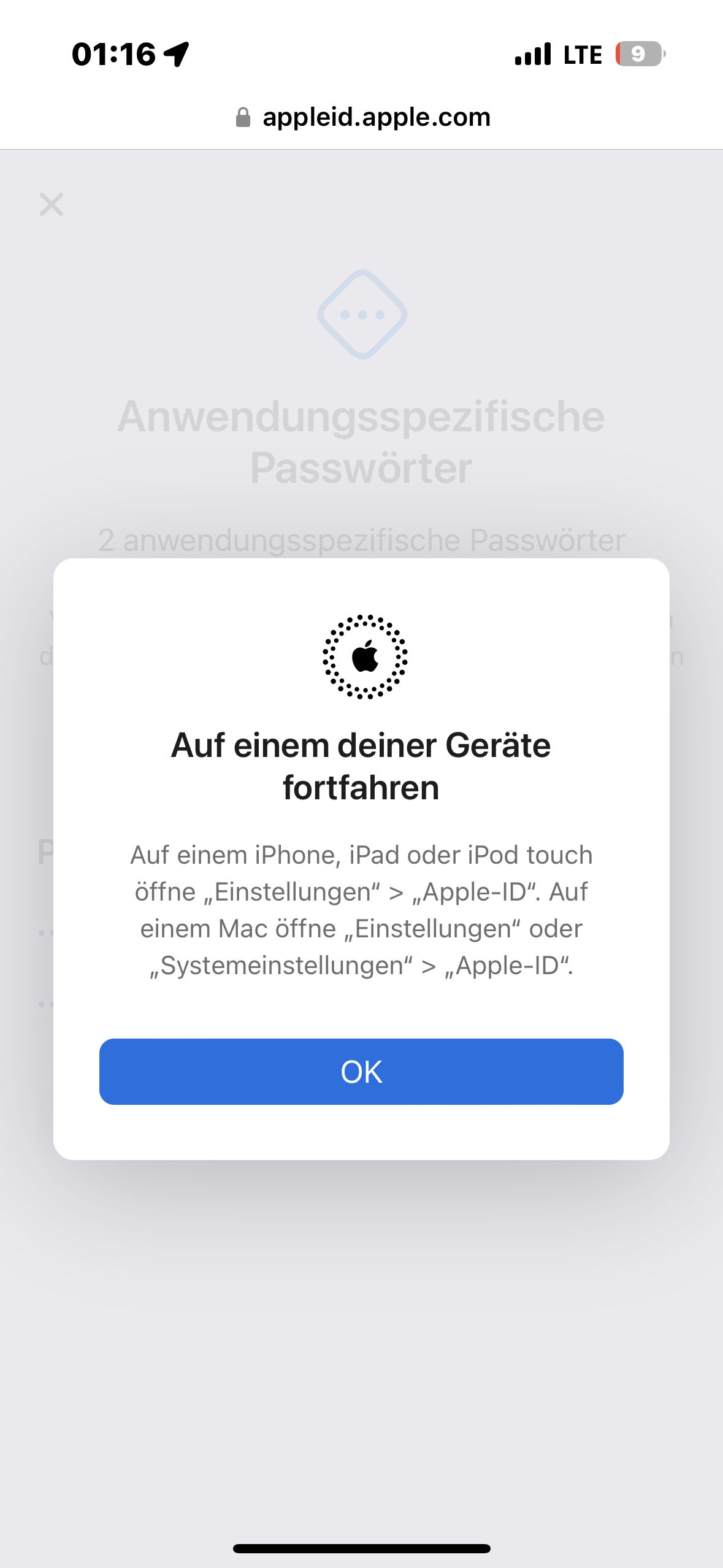Image resolution: width=723 pixels, height=1568 pixels.
Task: Close the Anwendungsspezifische Passwörter page
Action: 52,204
